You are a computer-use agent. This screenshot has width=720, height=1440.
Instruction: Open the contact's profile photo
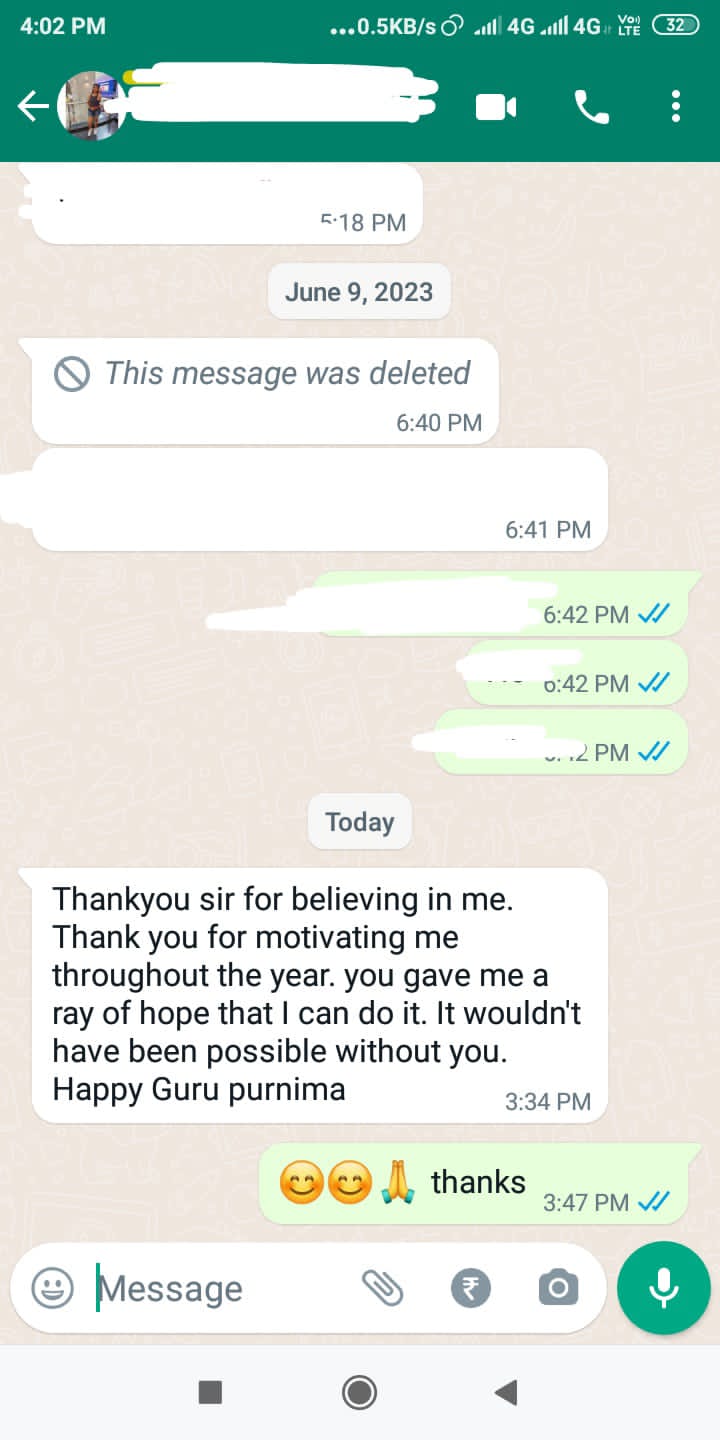(x=90, y=106)
